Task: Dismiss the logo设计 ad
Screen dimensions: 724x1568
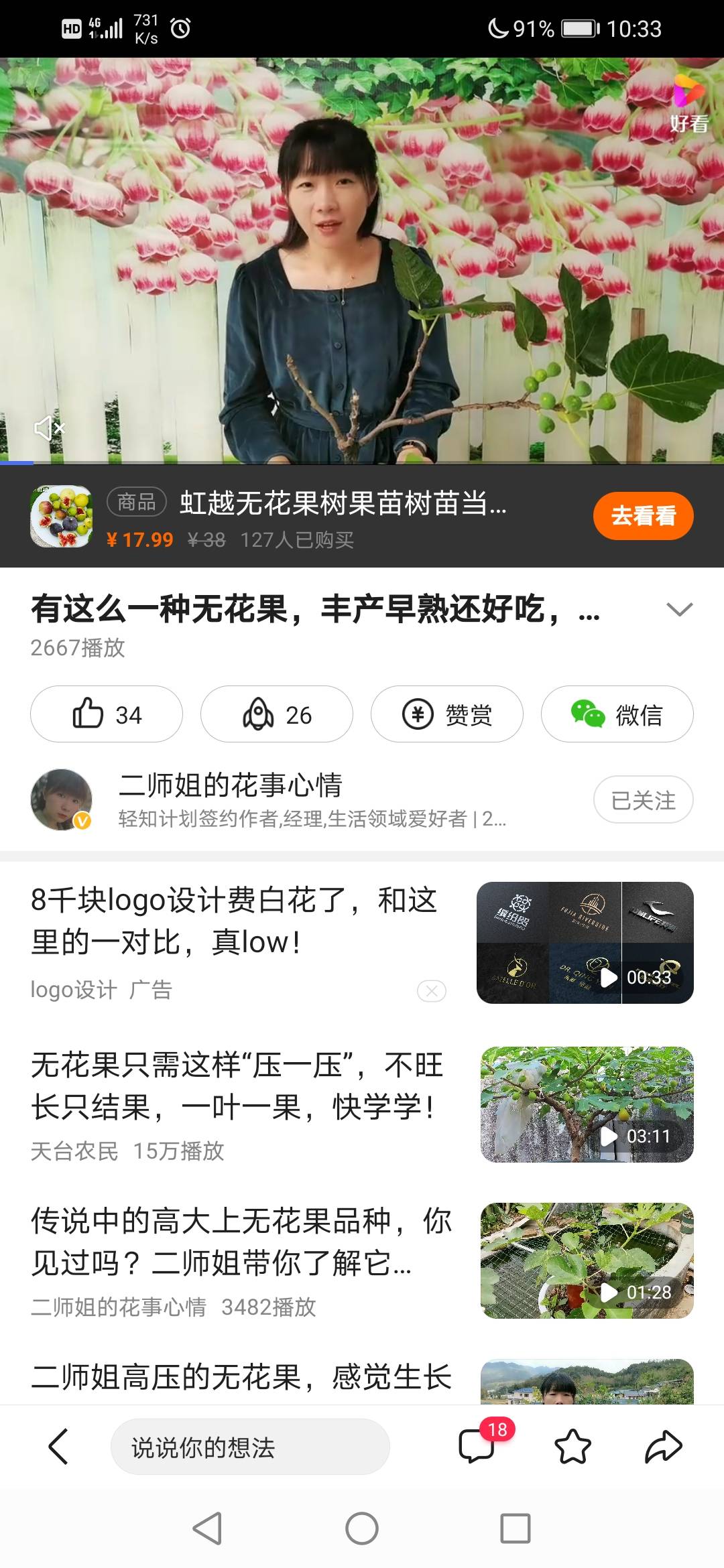Action: 432,991
